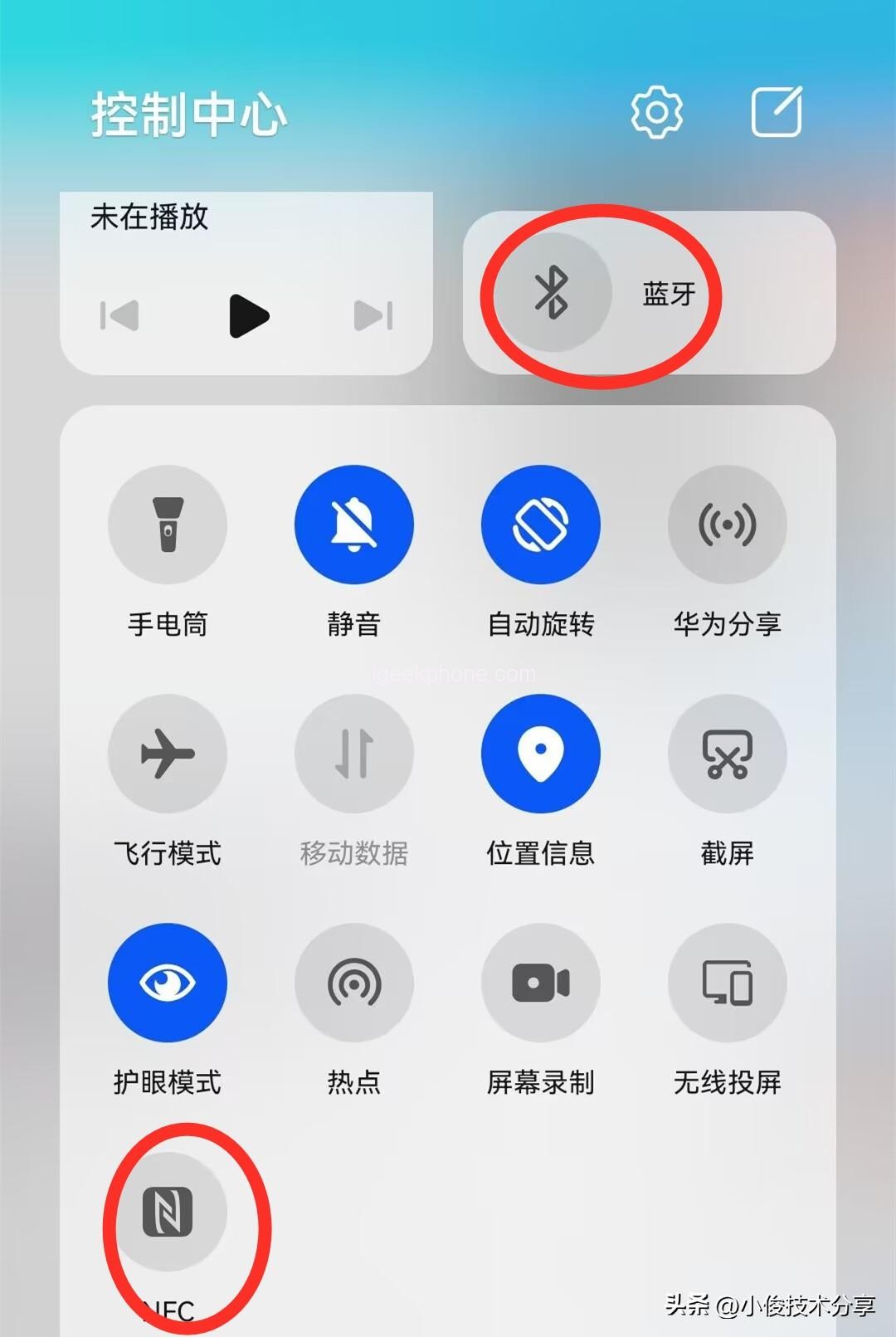Play media in the player card
This screenshot has width=896, height=1337.
[x=247, y=316]
